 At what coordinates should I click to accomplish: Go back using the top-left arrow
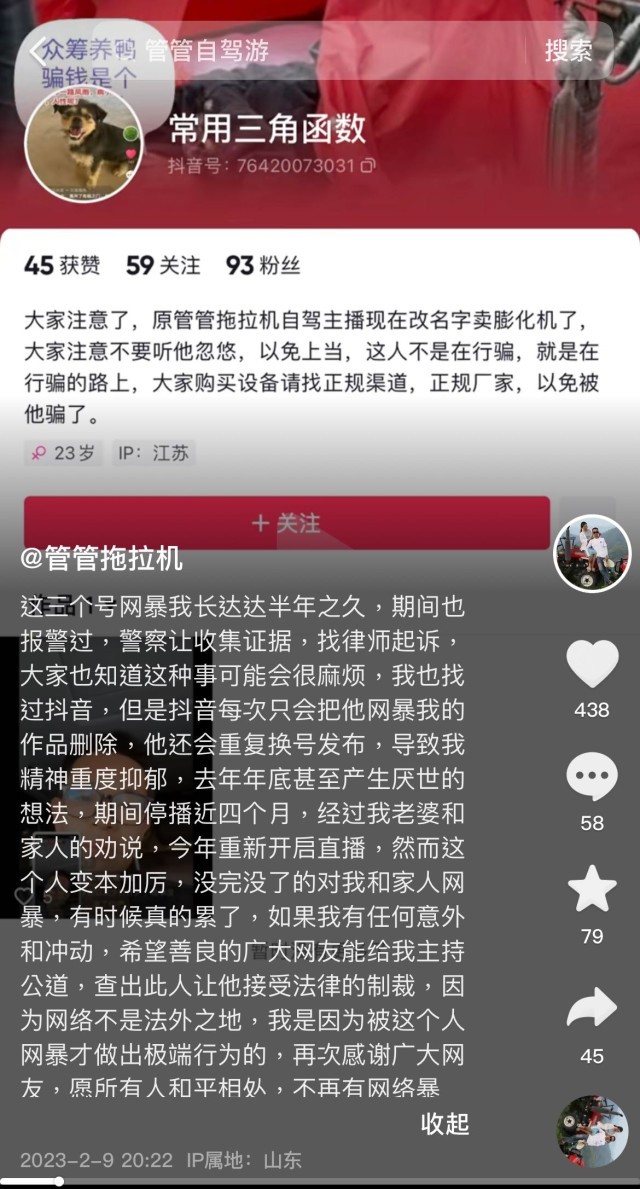tap(38, 50)
